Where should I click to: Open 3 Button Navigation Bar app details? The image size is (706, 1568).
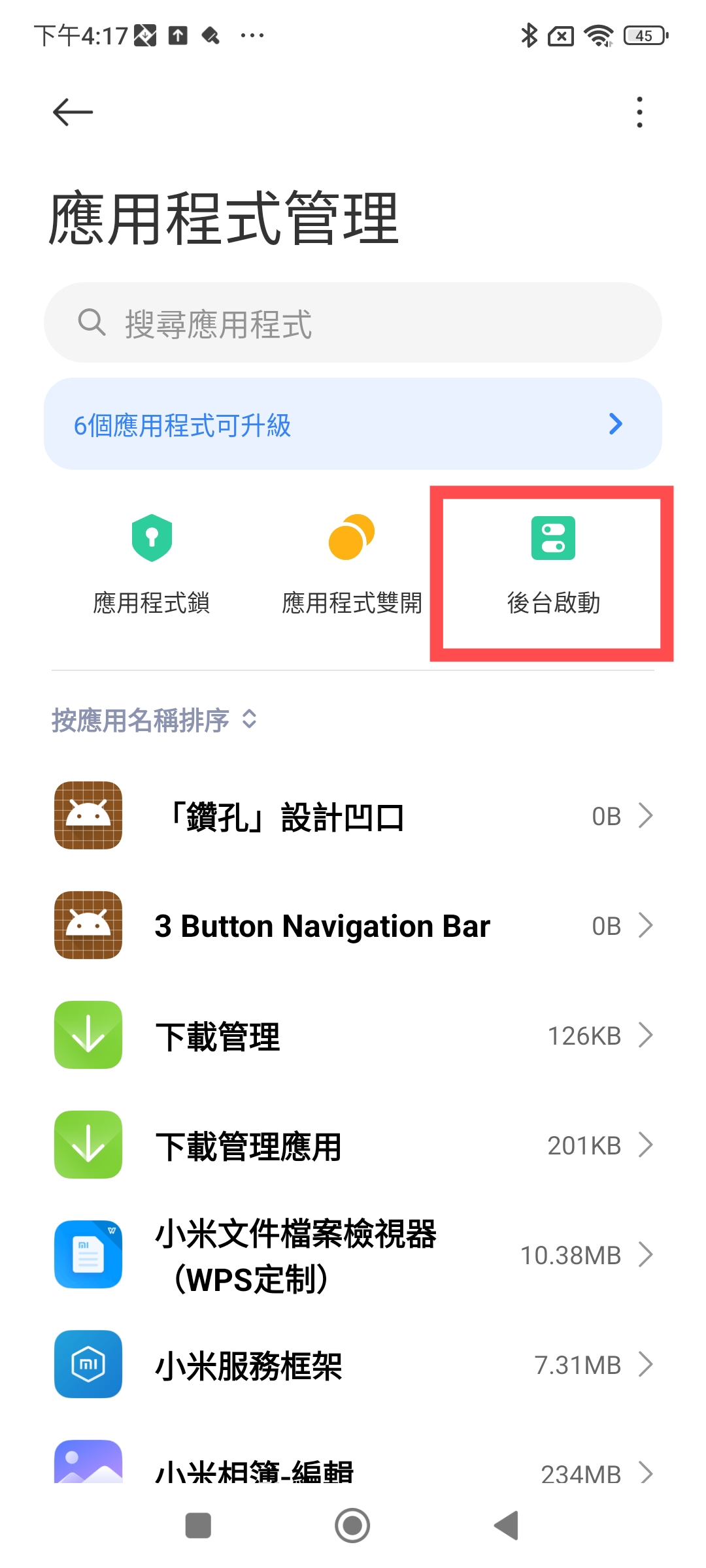coord(353,926)
